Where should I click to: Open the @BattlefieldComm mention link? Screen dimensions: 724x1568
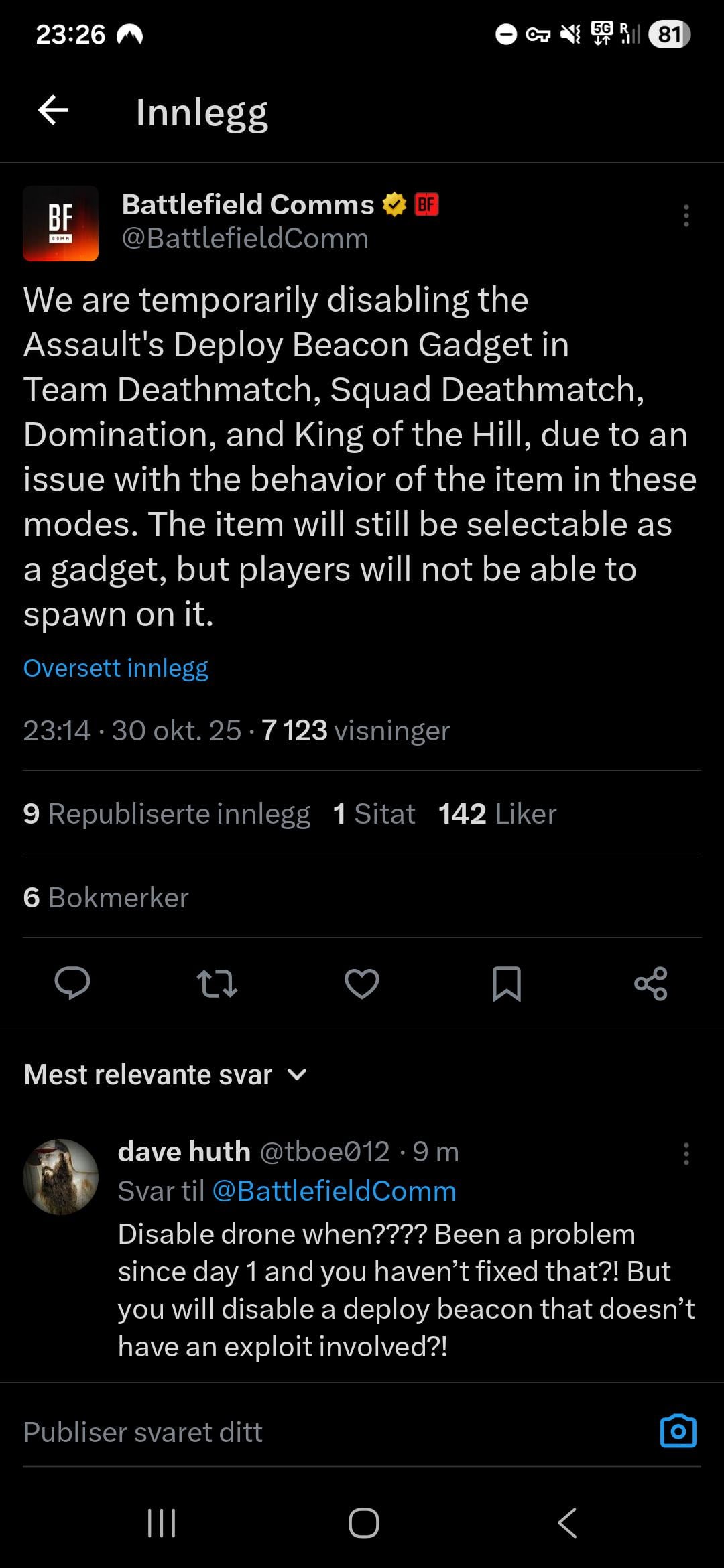(334, 1191)
